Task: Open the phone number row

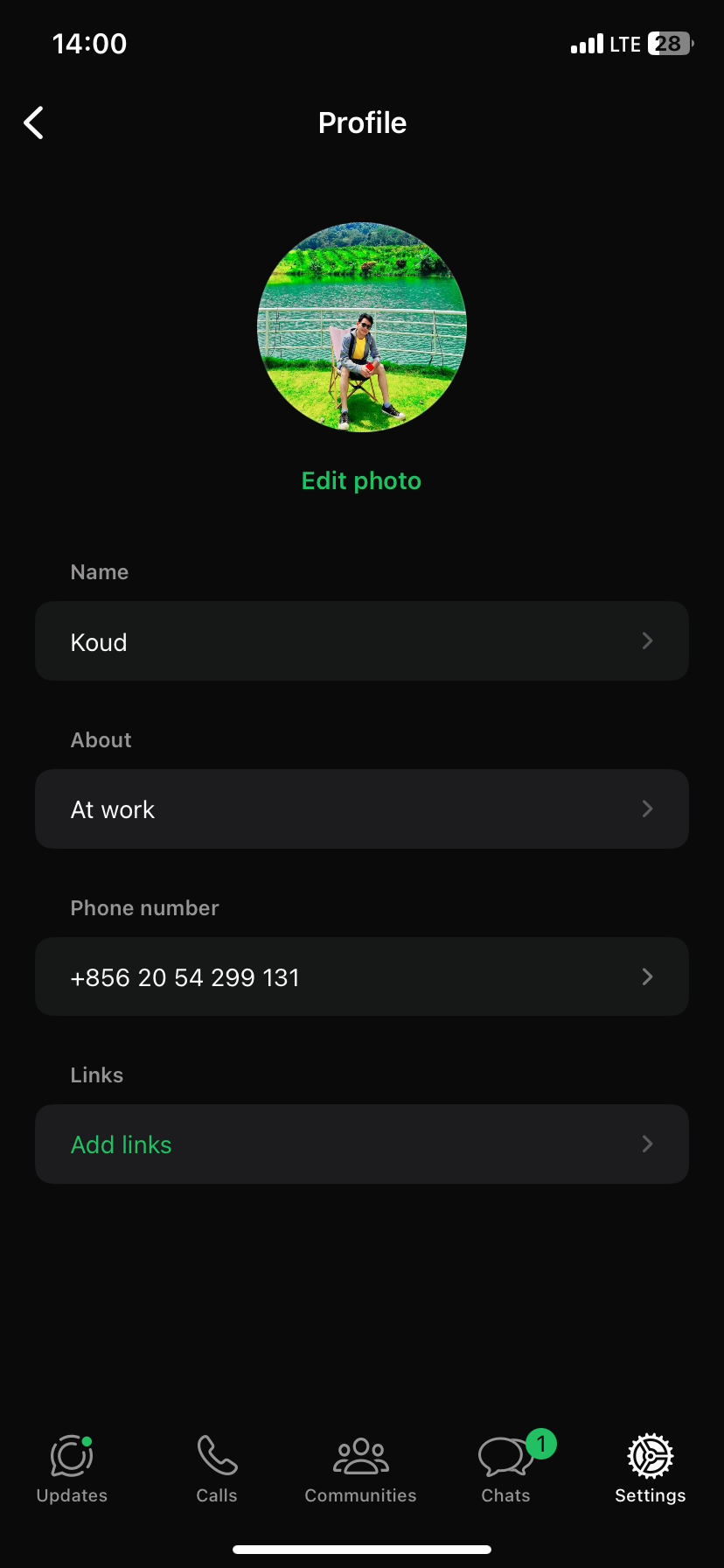Action: click(x=362, y=976)
